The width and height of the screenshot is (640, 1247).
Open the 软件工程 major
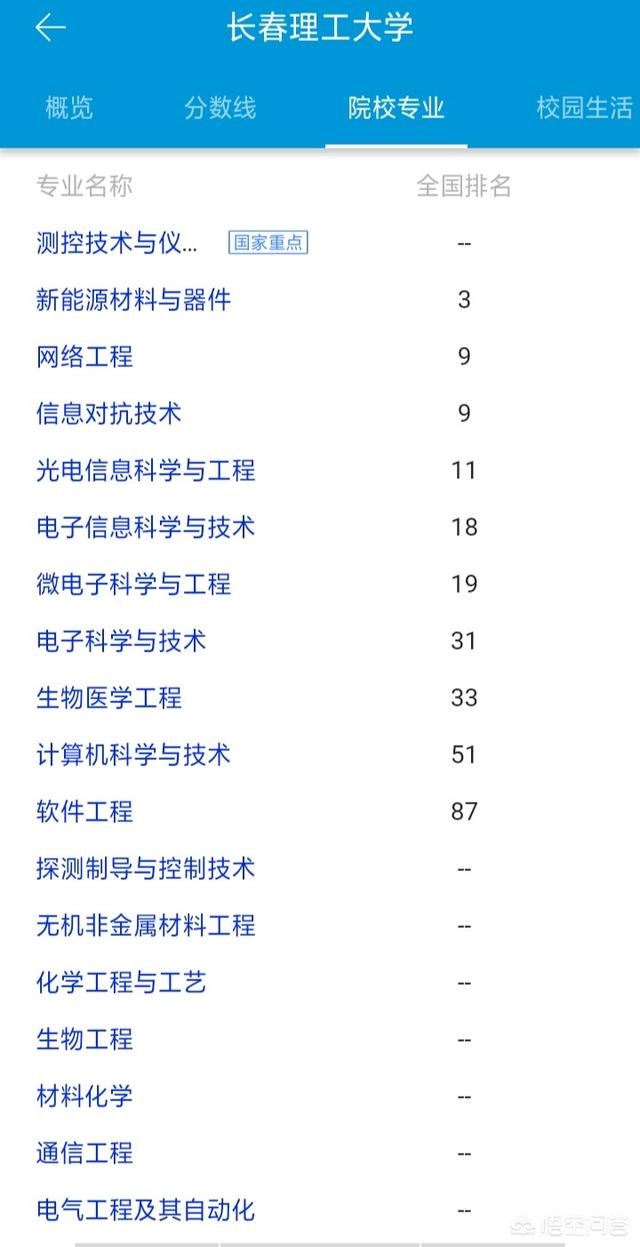(x=85, y=811)
